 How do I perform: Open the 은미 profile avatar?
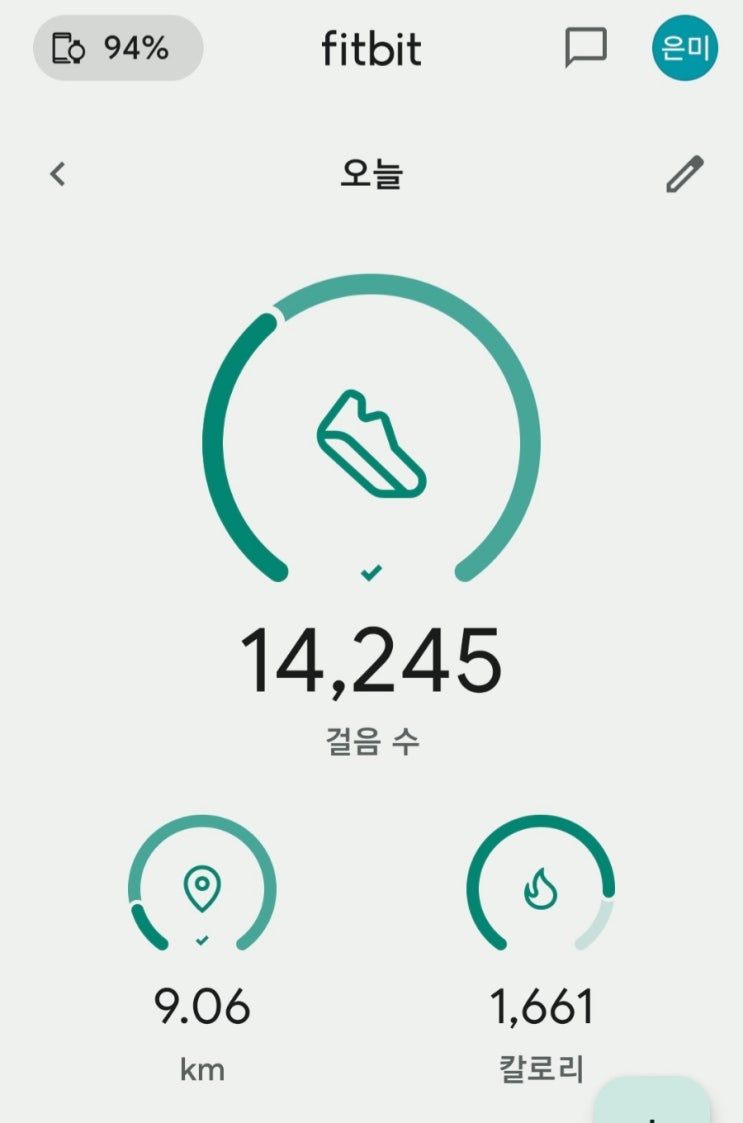tap(685, 48)
